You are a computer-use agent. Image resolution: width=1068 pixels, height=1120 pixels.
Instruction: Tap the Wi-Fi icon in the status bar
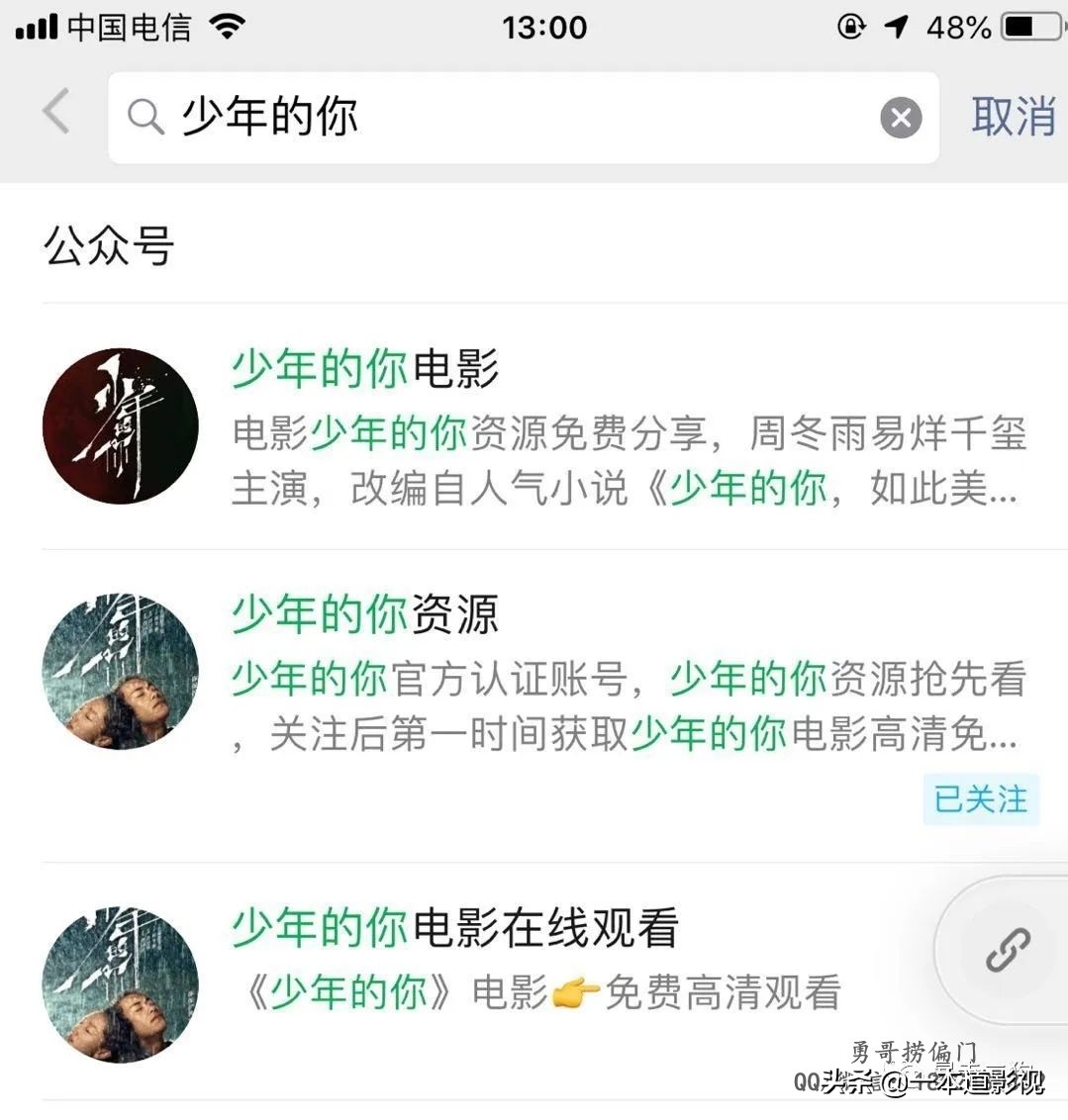pos(230,25)
